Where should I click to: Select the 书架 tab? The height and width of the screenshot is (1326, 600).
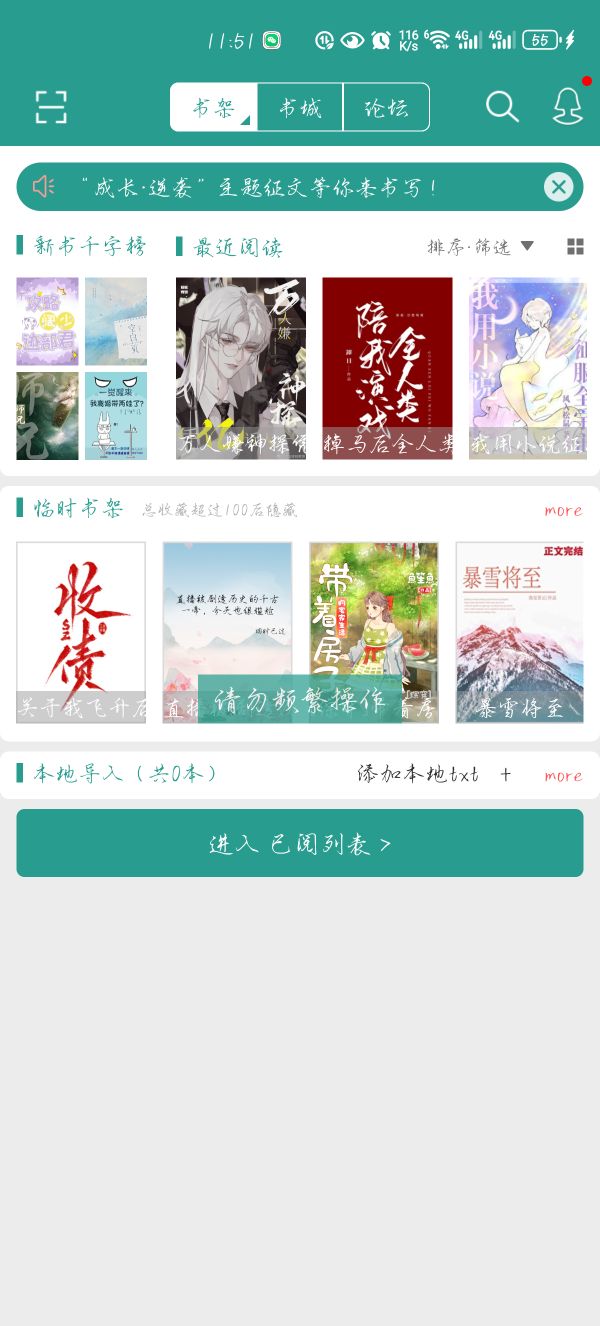(x=213, y=107)
